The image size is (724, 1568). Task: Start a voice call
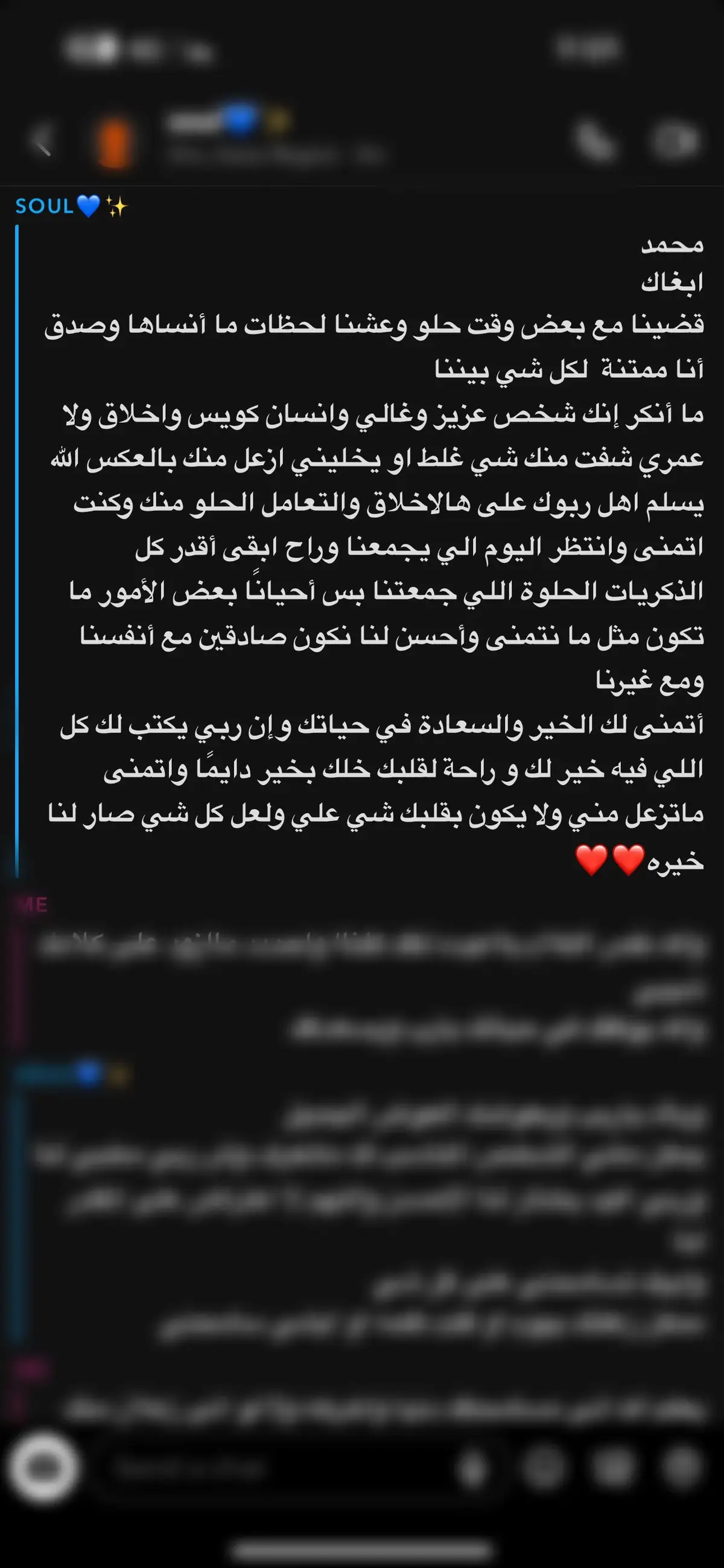click(594, 141)
